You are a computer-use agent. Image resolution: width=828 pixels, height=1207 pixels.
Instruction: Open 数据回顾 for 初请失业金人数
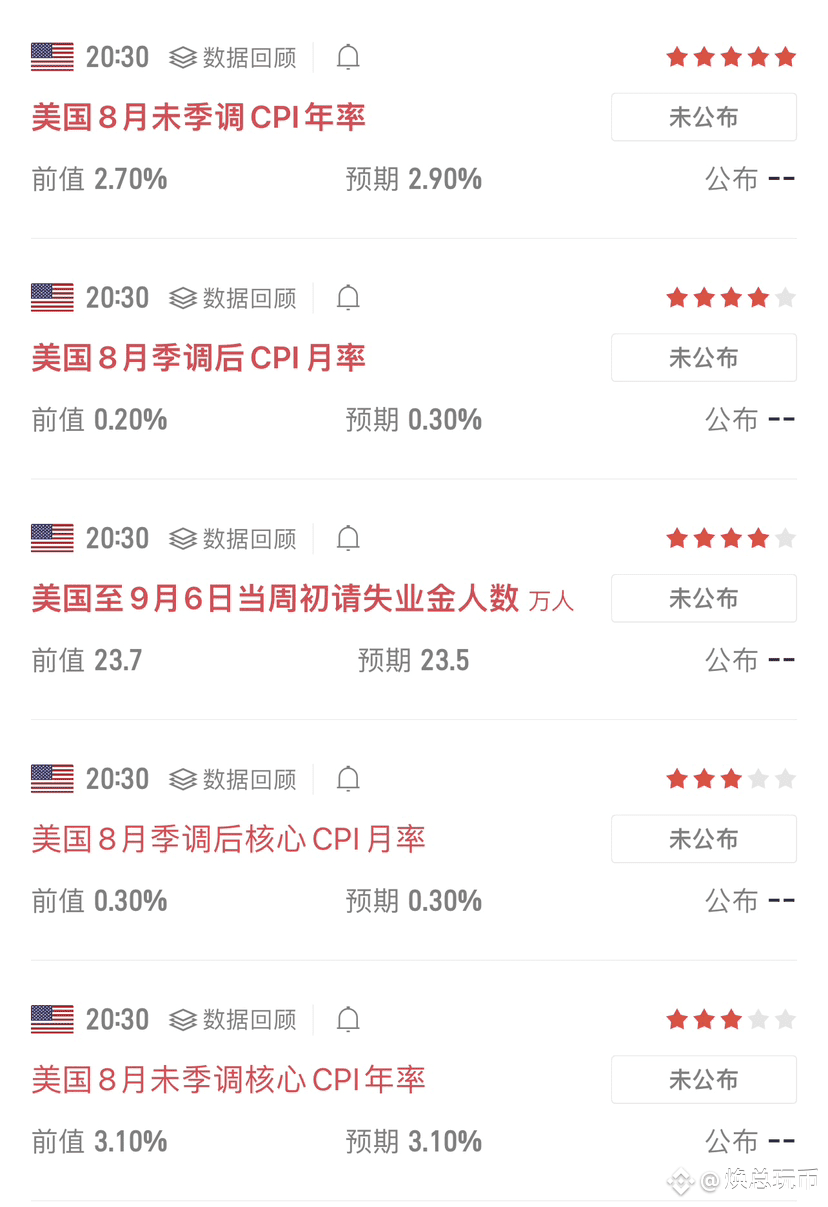[x=233, y=539]
